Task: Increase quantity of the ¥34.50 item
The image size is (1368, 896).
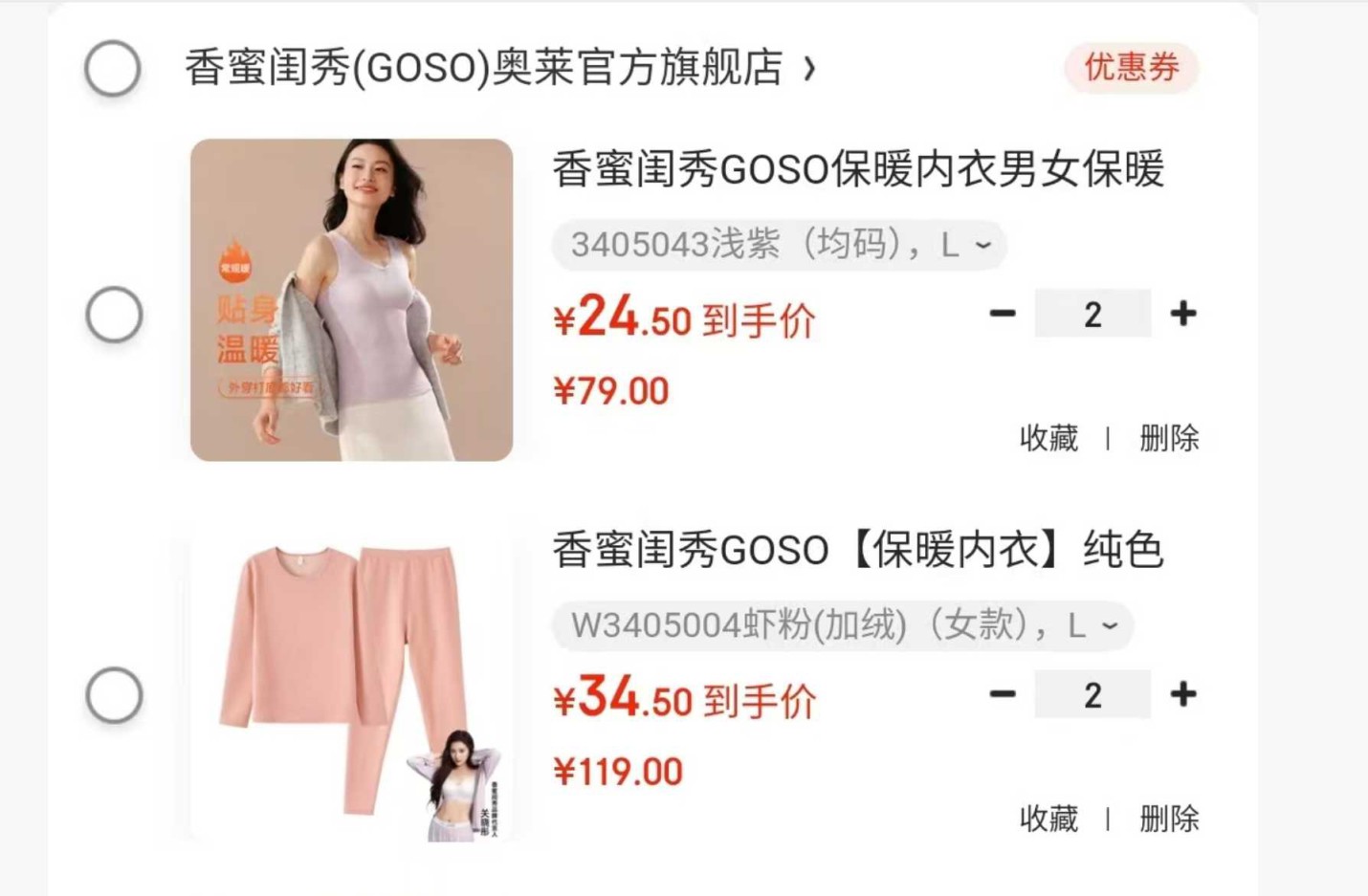Action: 1183,694
